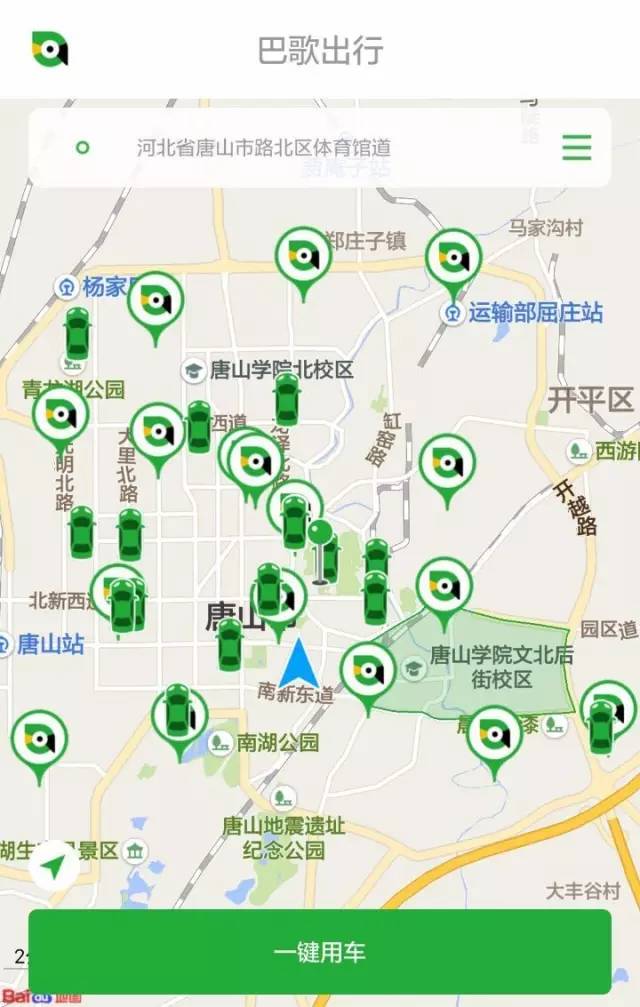Choose the car marker below 唐山学院北校区
Image resolution: width=640 pixels, height=1007 pixels.
(287, 399)
